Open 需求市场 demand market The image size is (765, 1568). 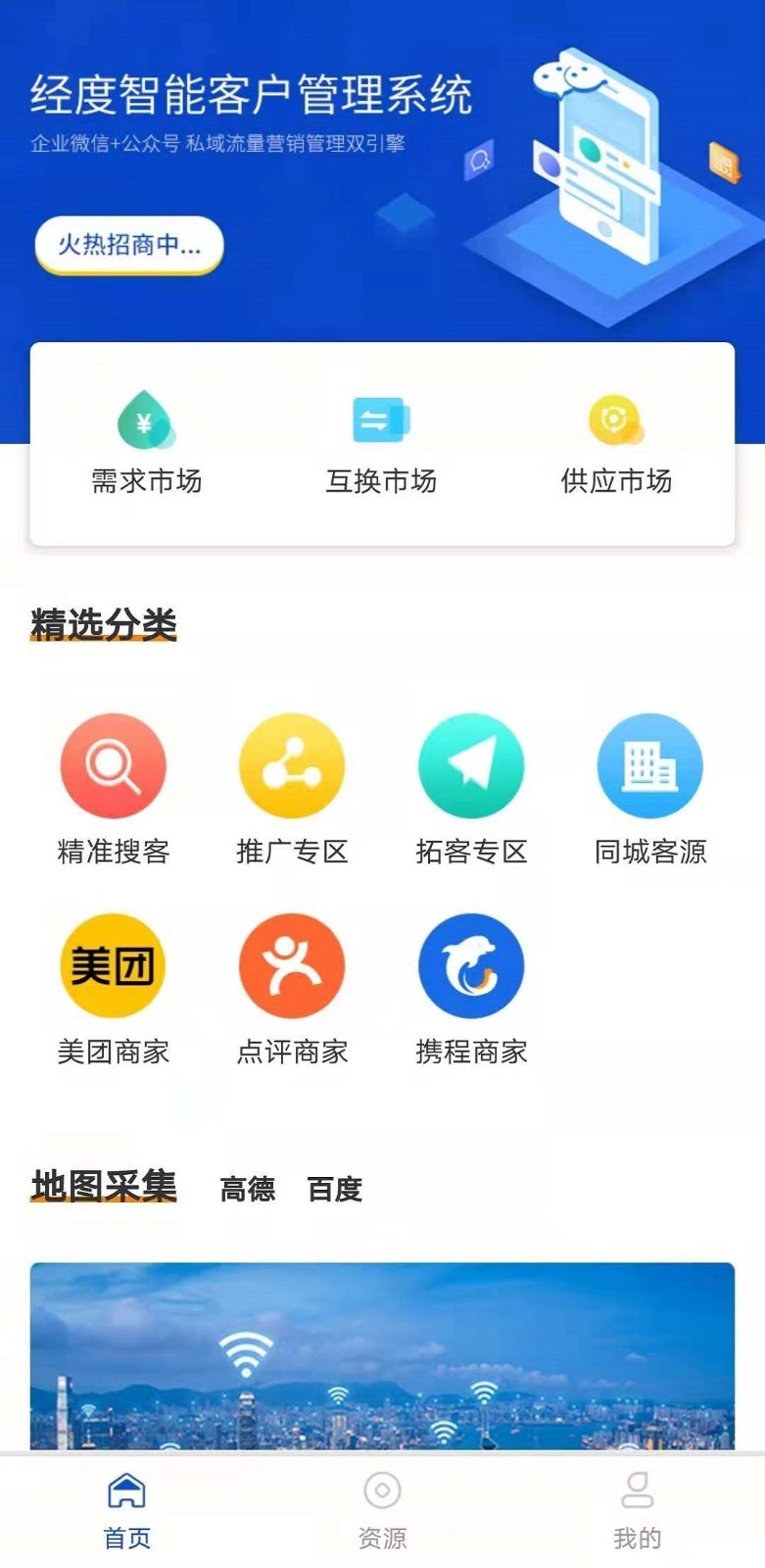[146, 441]
